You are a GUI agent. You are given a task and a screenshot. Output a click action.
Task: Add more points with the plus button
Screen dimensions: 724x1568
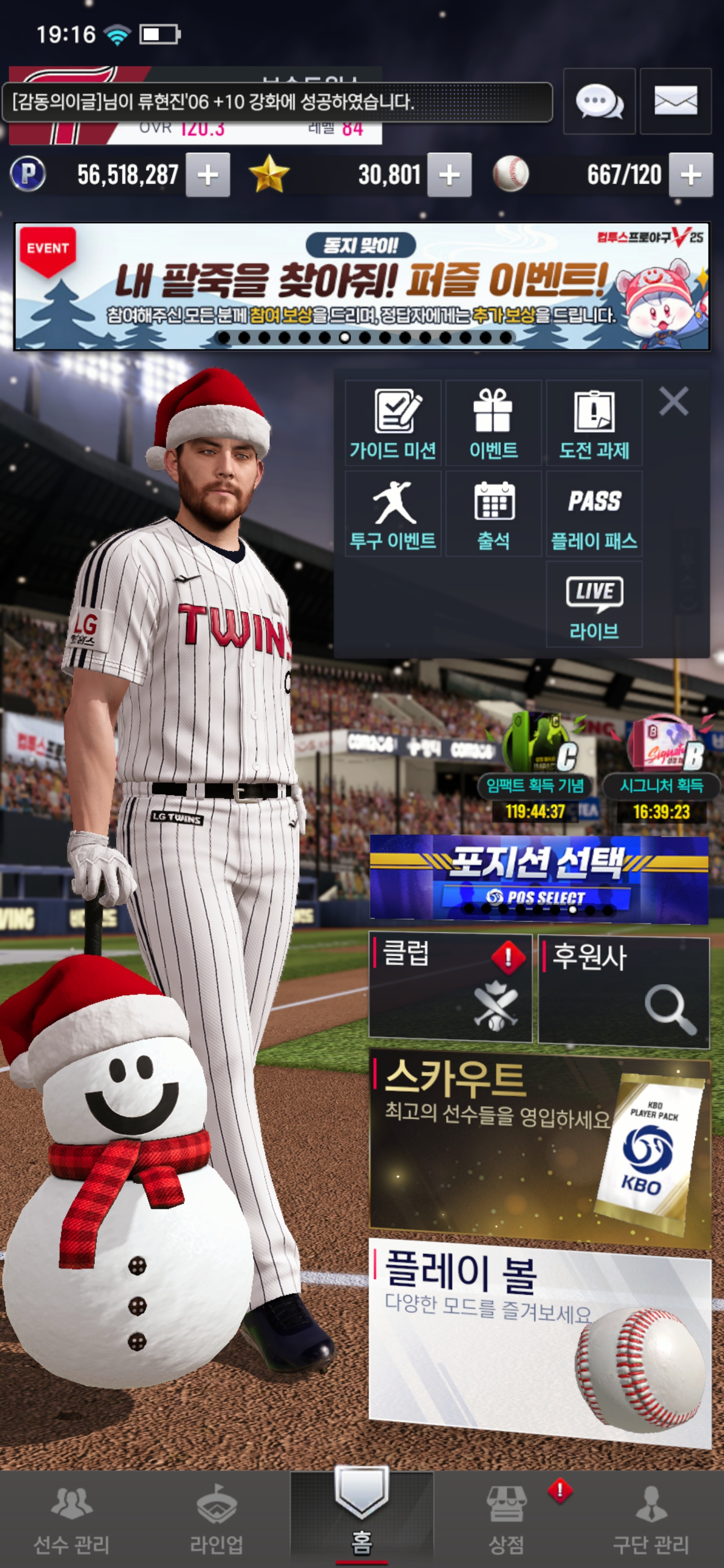[x=208, y=175]
